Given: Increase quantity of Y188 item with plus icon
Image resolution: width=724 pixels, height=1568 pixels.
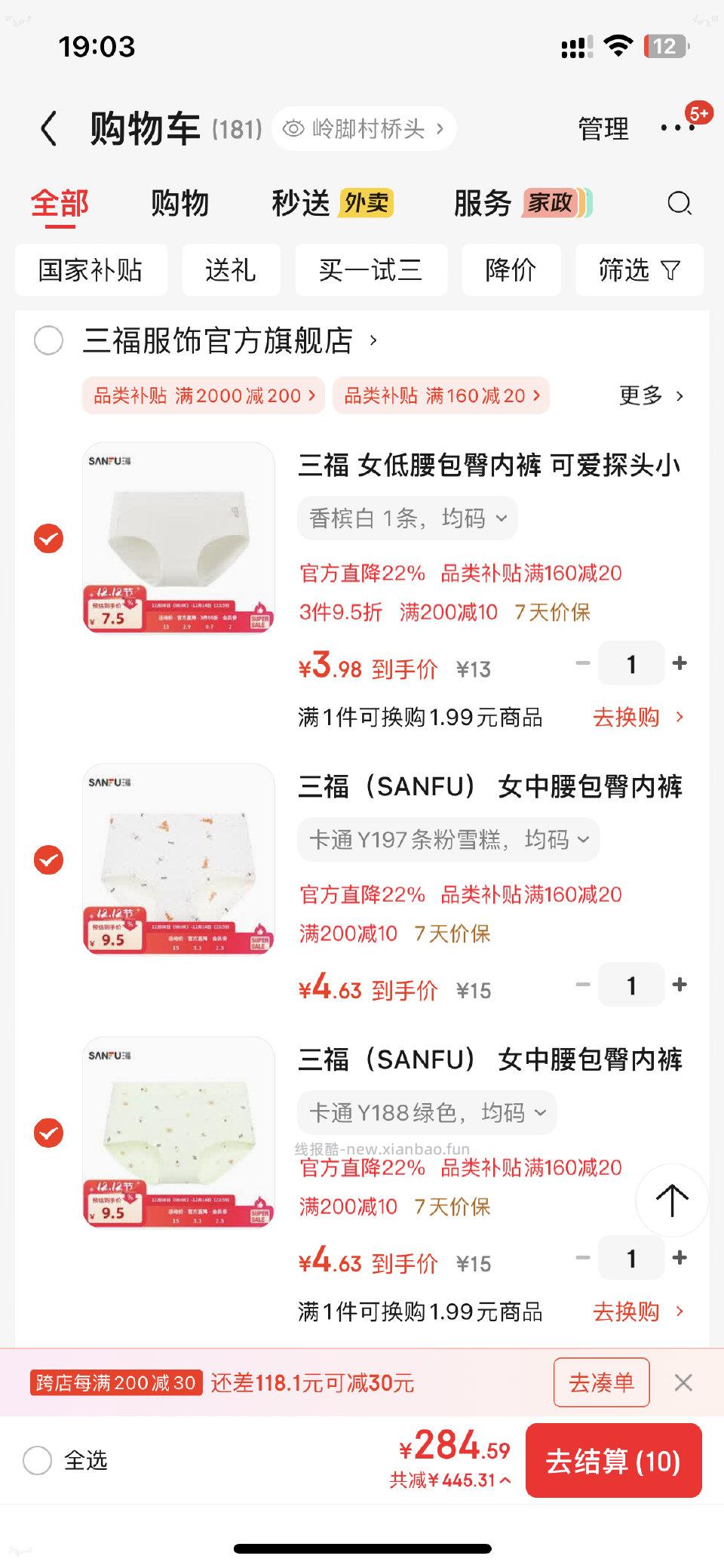Looking at the screenshot, I should pyautogui.click(x=680, y=1258).
